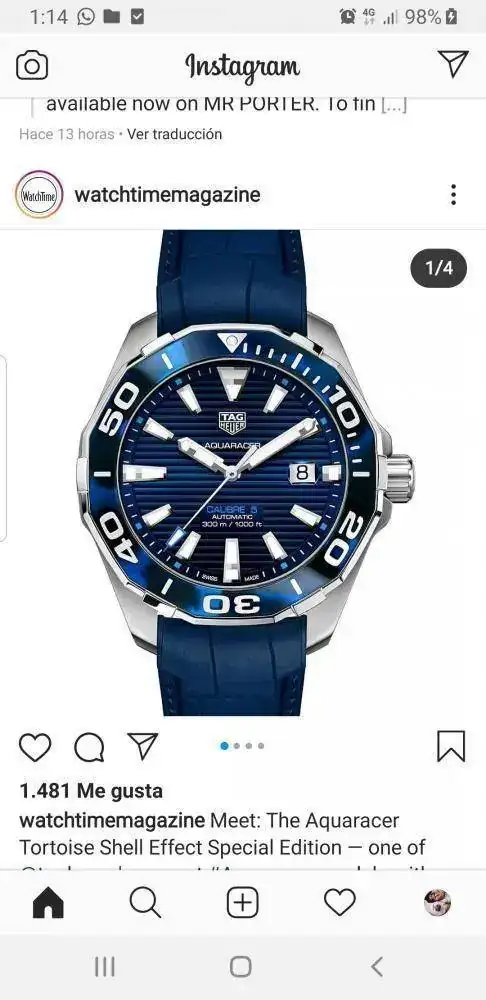Image resolution: width=486 pixels, height=1000 pixels.
Task: Comment on the watch post
Action: click(89, 747)
